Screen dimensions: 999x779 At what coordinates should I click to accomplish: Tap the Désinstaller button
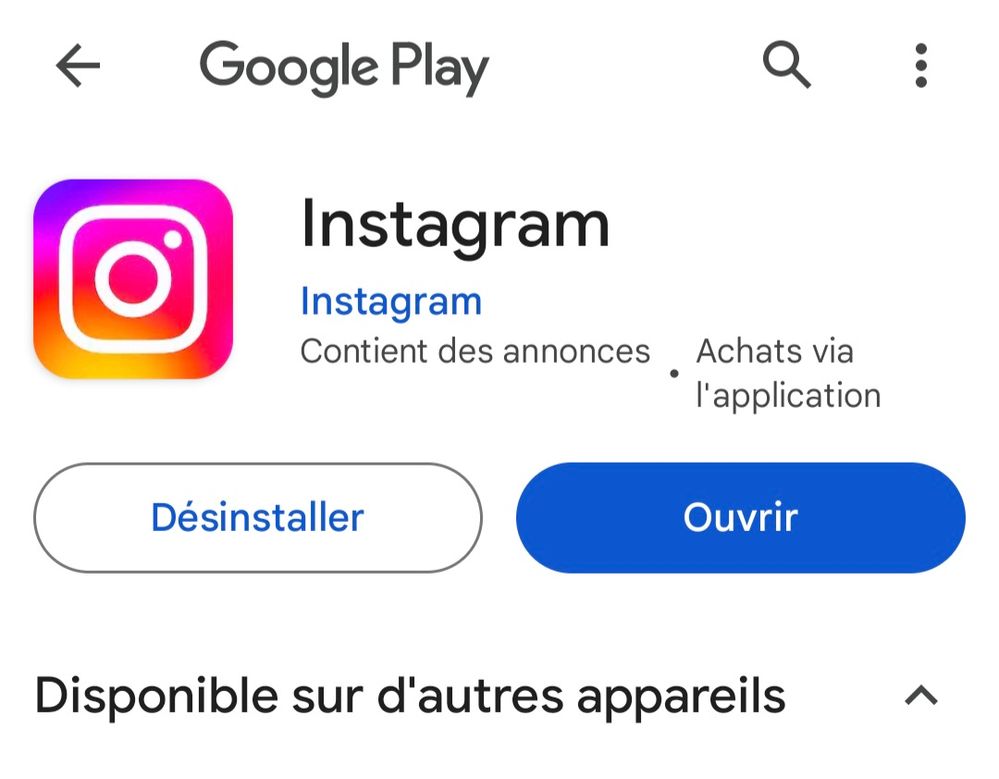(x=258, y=518)
